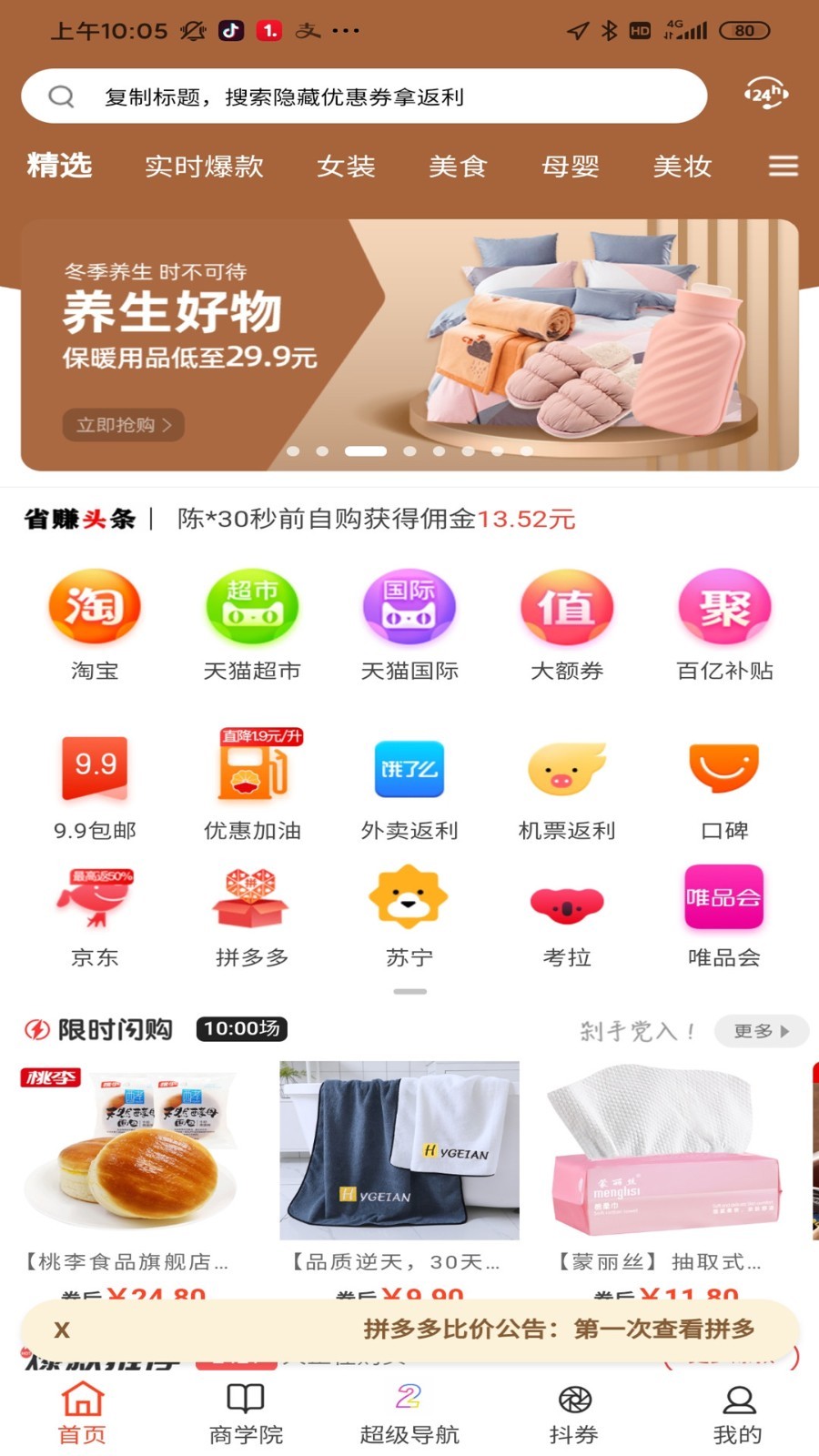Open the 京东 rebate entry
This screenshot has width=819, height=1456.
[x=95, y=916]
